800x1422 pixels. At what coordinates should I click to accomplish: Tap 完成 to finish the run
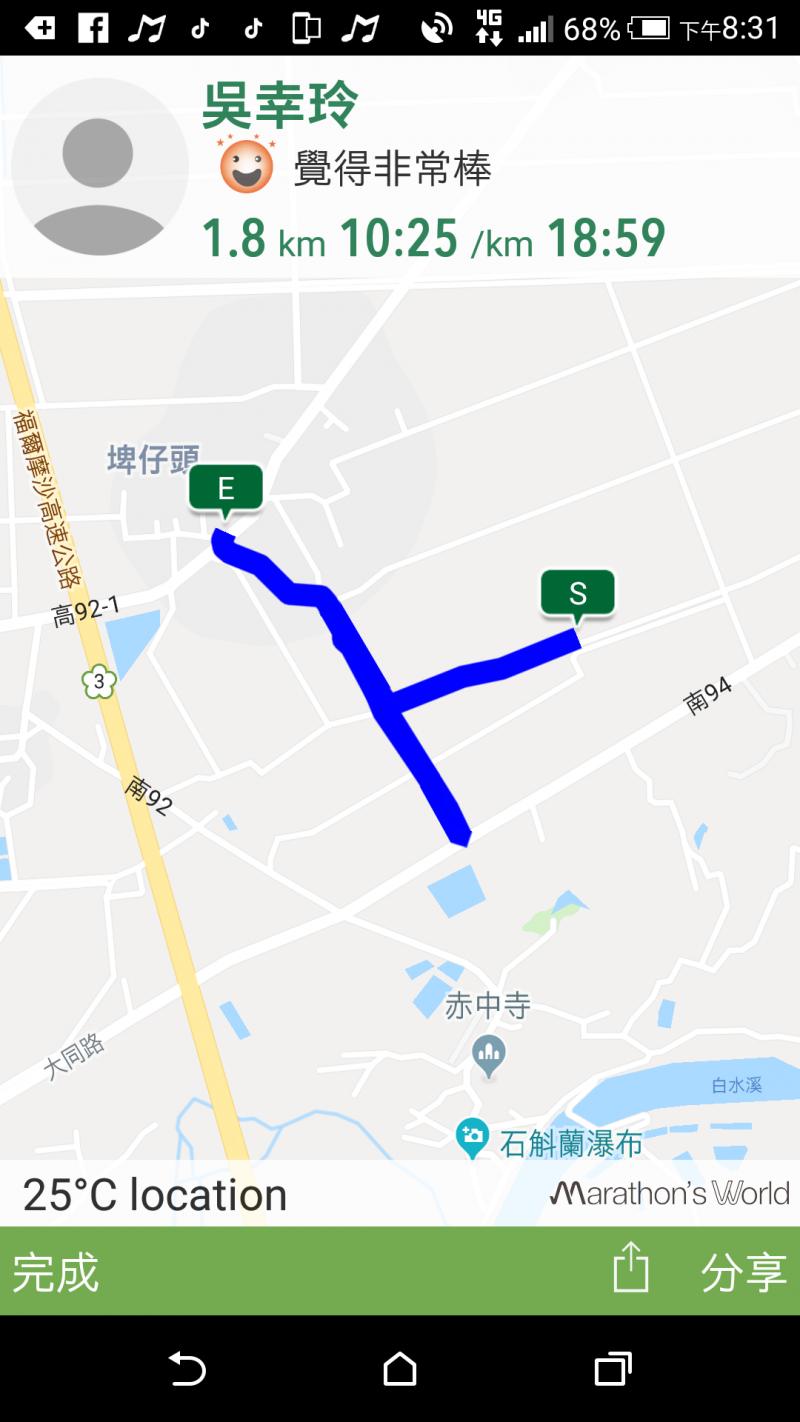[56, 1272]
